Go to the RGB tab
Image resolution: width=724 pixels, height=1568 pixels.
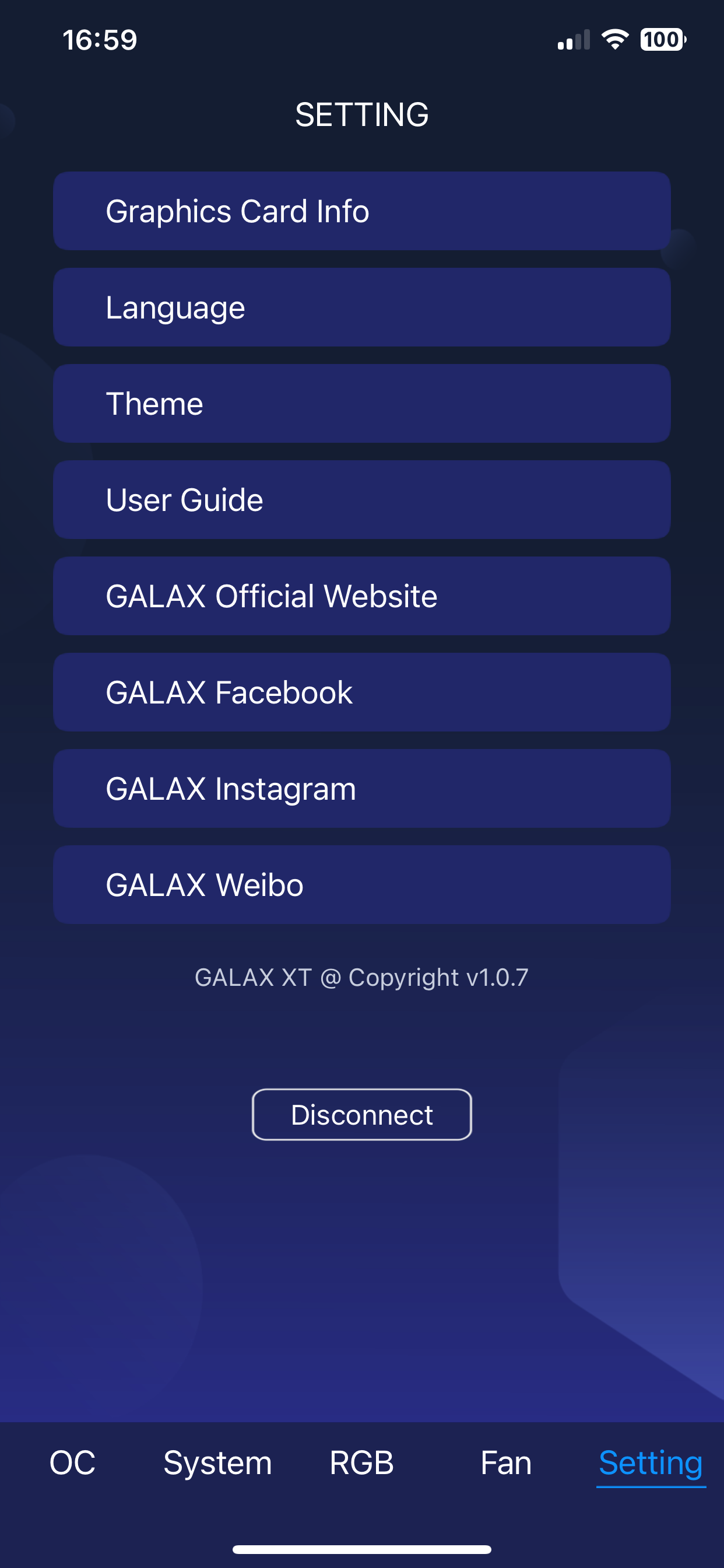click(361, 1462)
